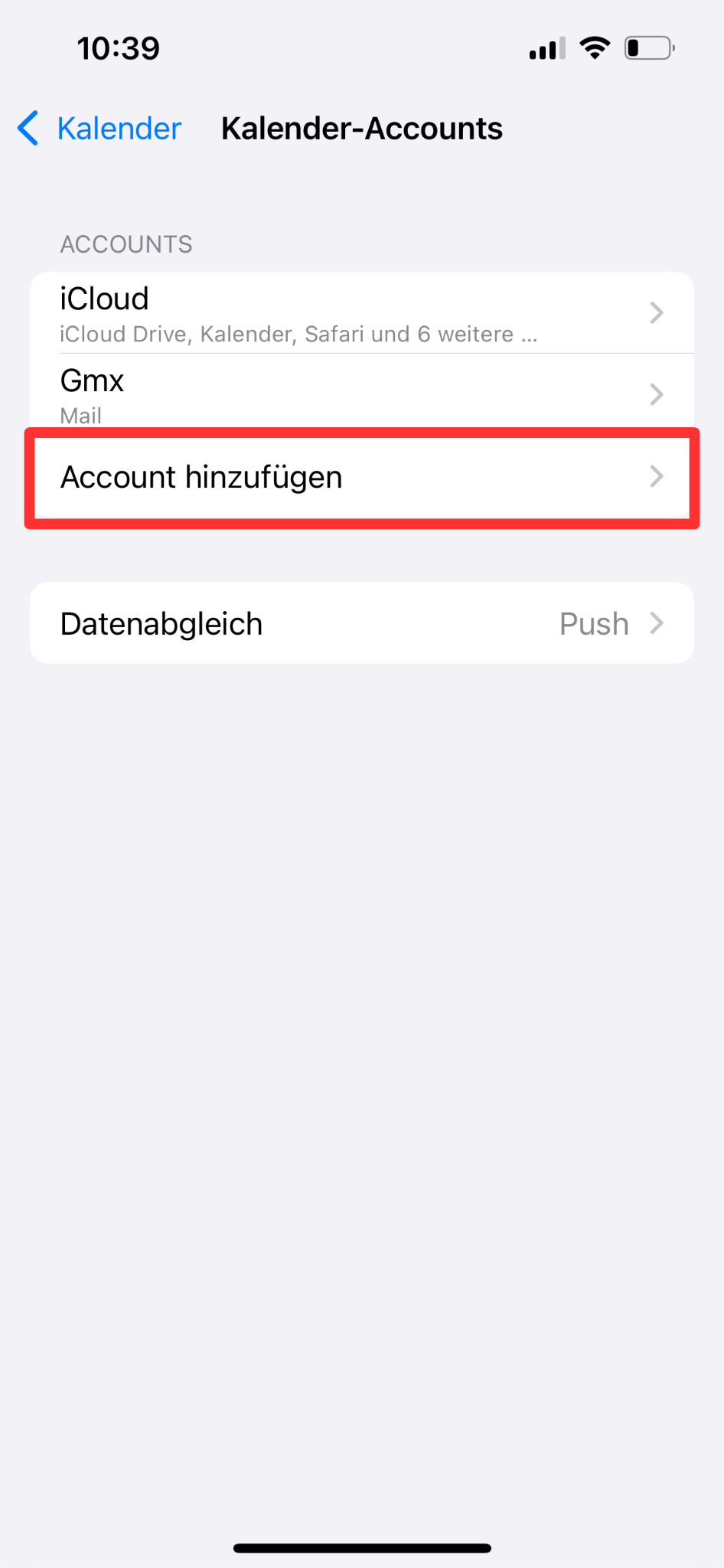Go back to Kalender settings
Image resolution: width=724 pixels, height=1568 pixels.
point(99,128)
